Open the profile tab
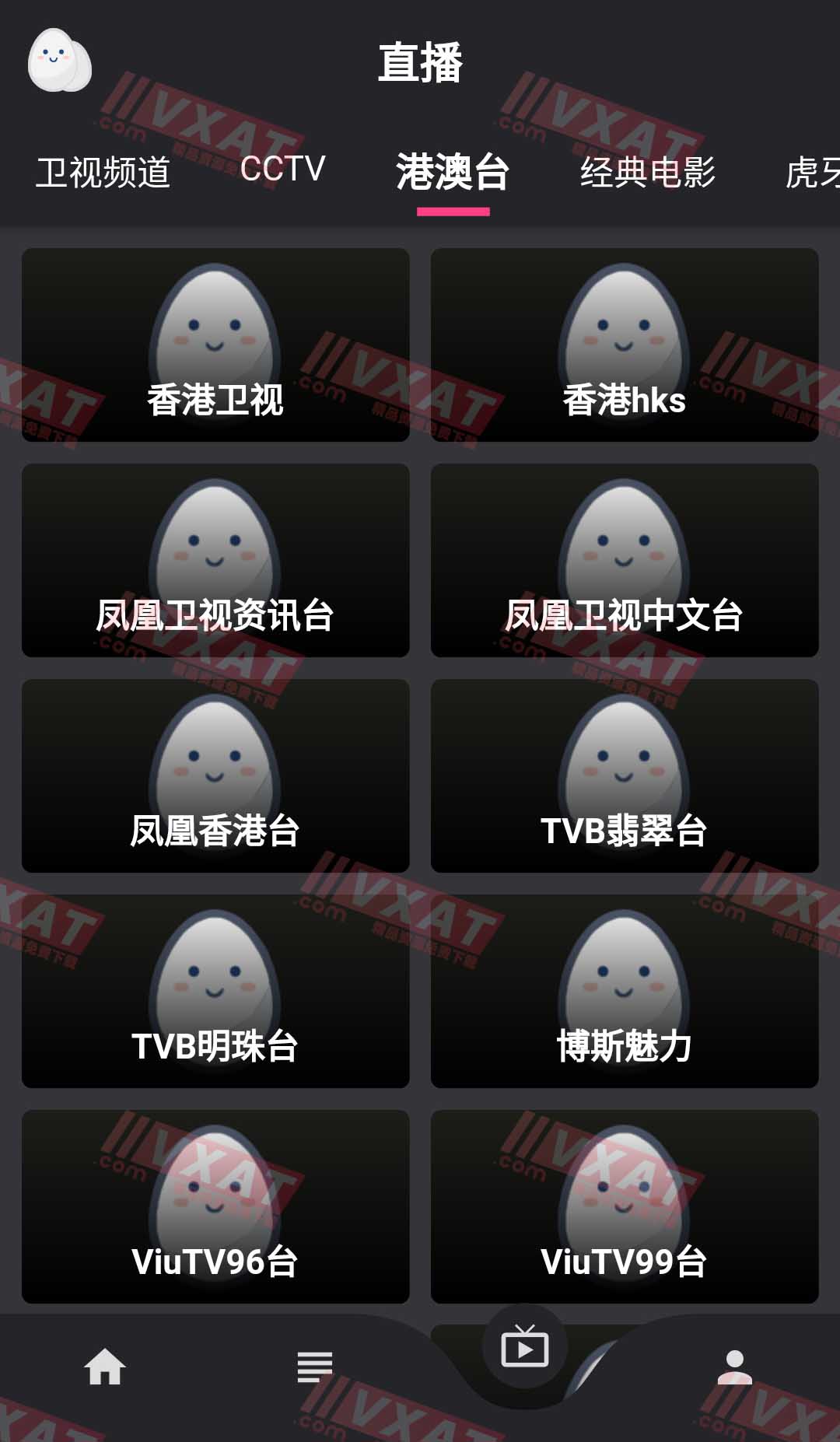This screenshot has height=1442, width=840. [734, 1367]
